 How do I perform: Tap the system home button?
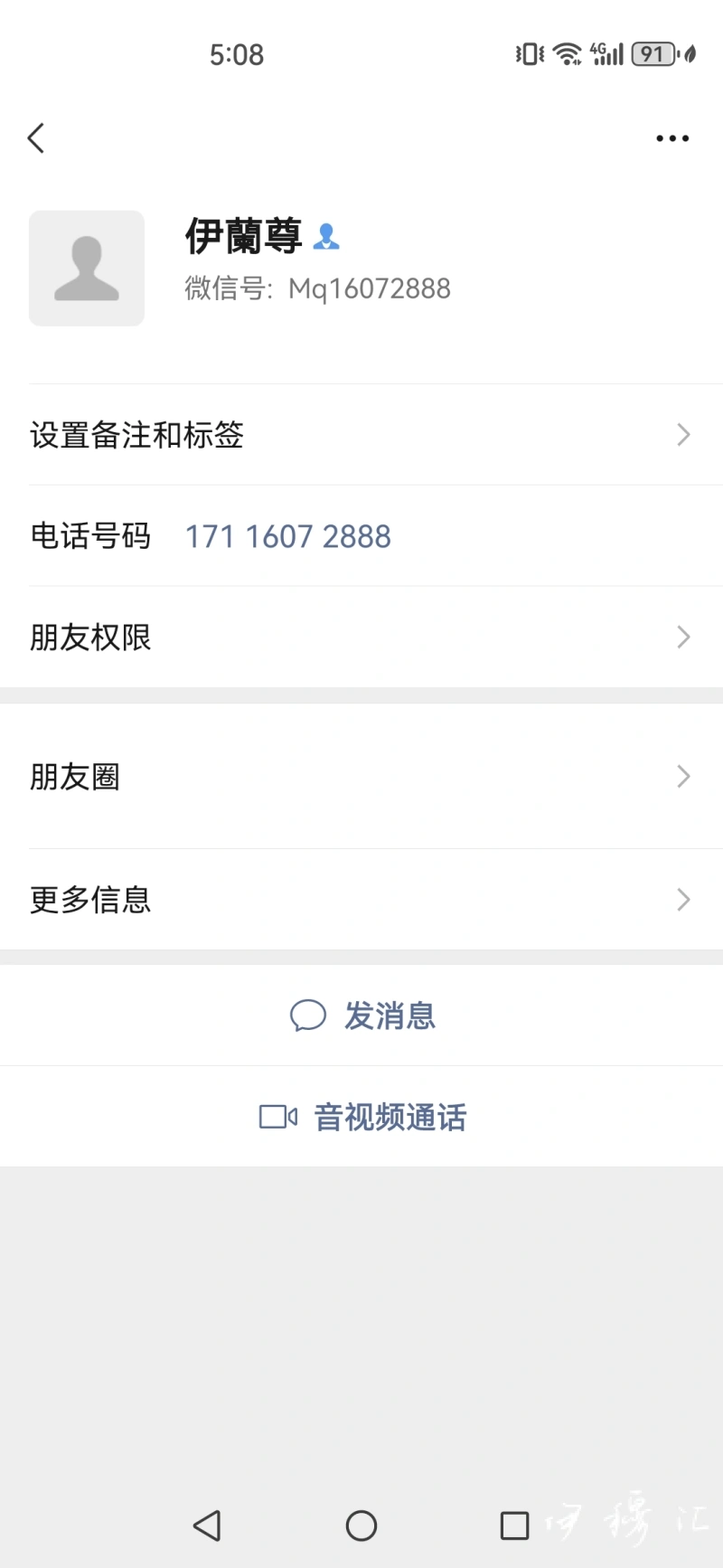[361, 1525]
